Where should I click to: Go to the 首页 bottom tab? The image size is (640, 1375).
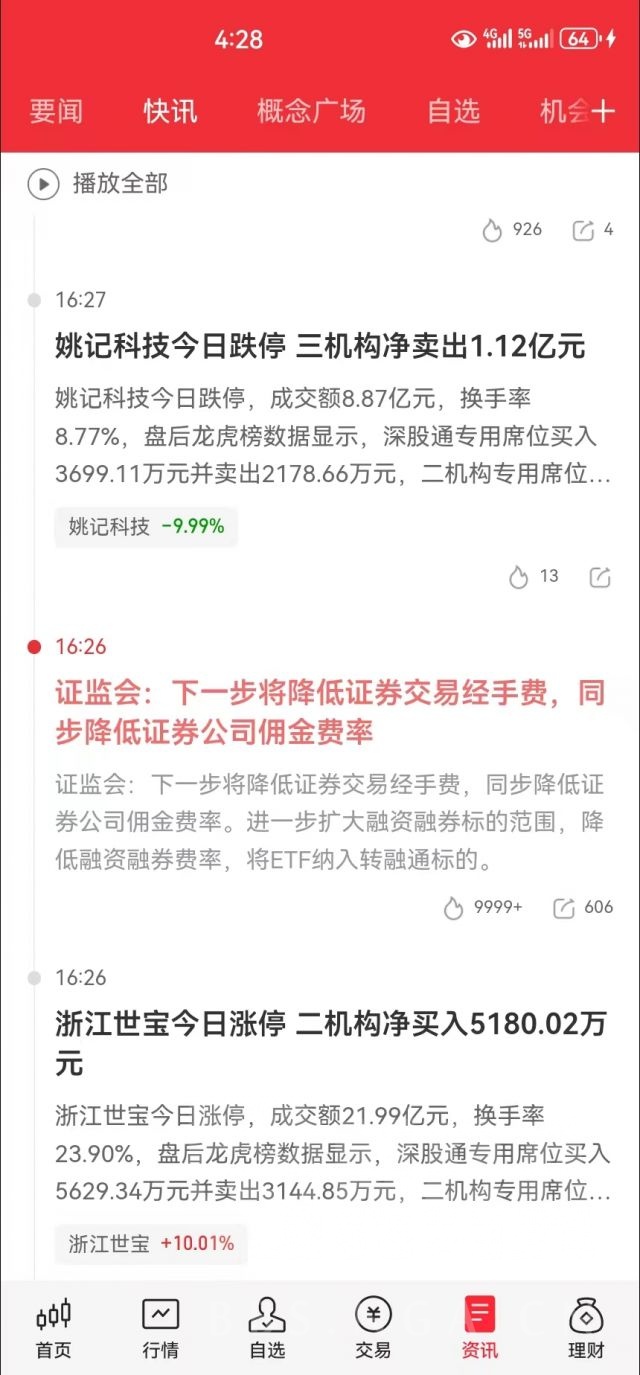point(53,1329)
